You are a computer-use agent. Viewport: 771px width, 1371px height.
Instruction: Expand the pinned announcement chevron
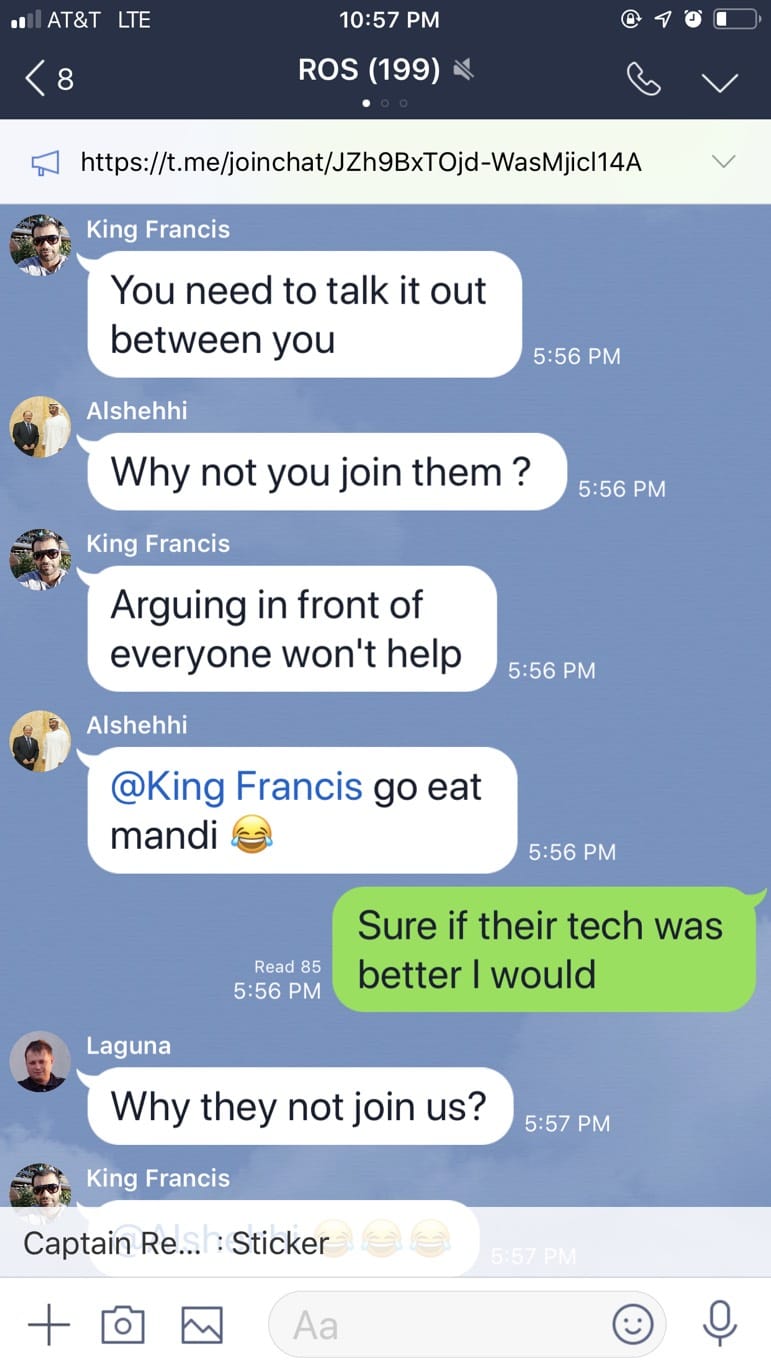click(x=723, y=162)
